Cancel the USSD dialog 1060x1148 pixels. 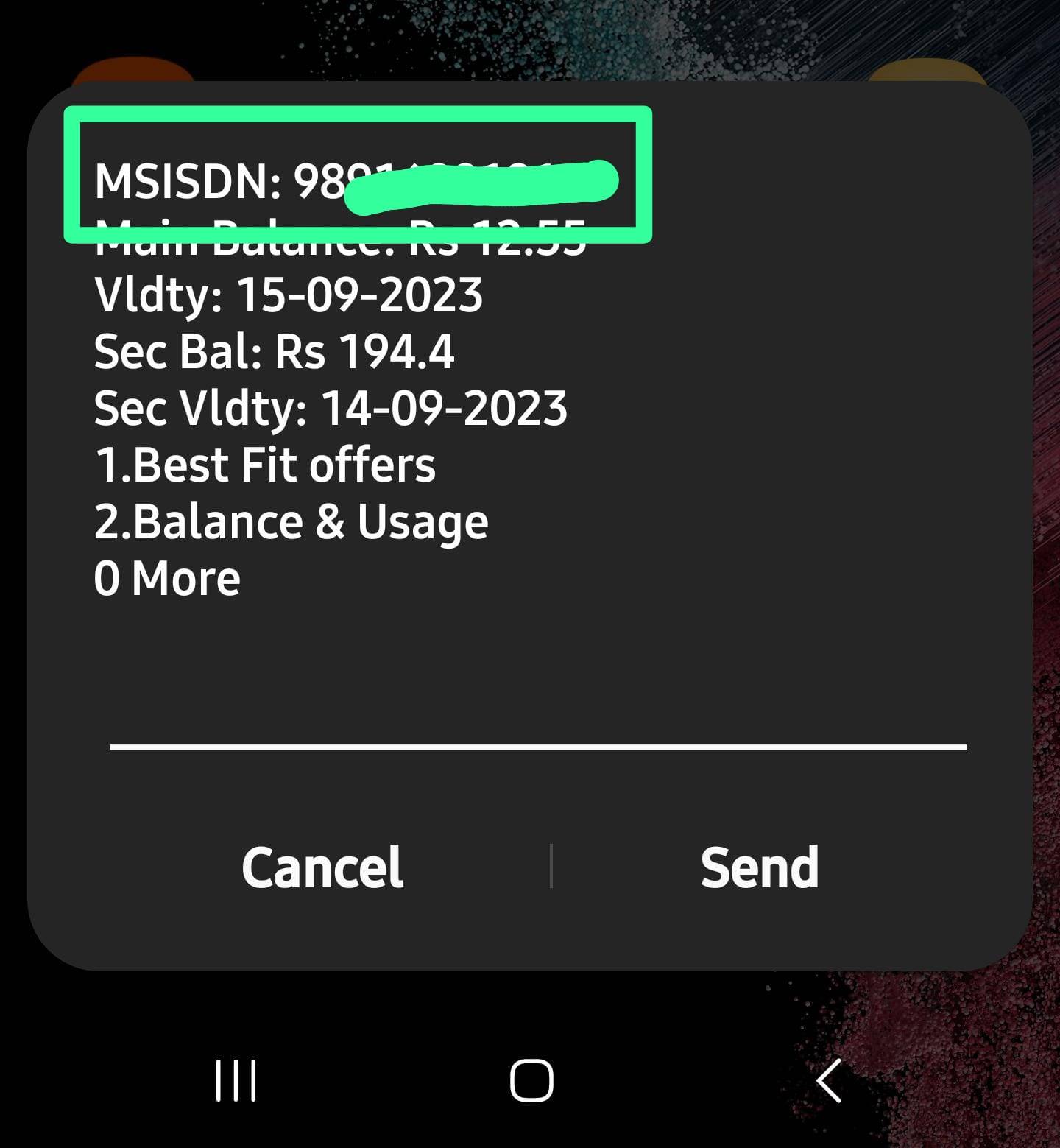point(322,867)
